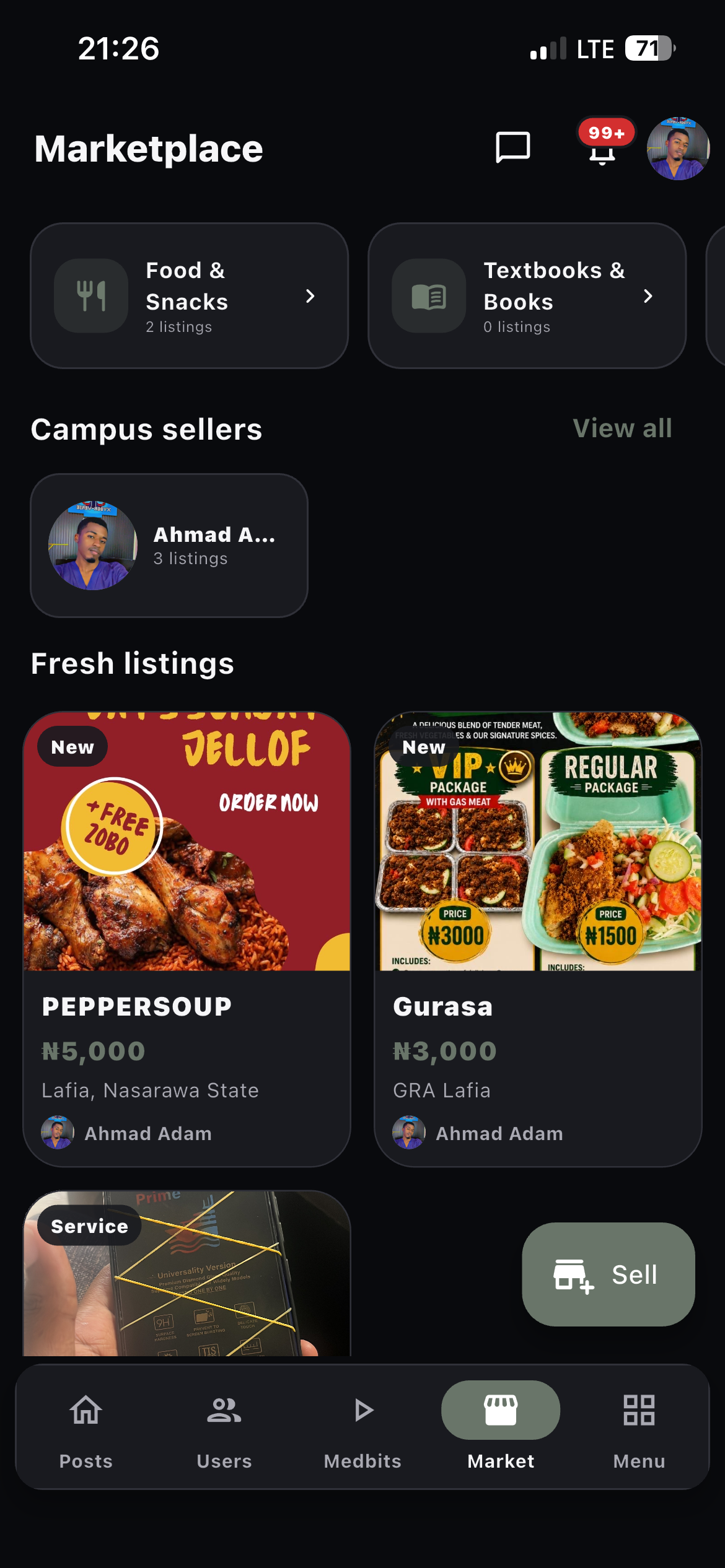Viewport: 725px width, 1568px height.
Task: Open the Service listing card
Action: click(187, 1273)
